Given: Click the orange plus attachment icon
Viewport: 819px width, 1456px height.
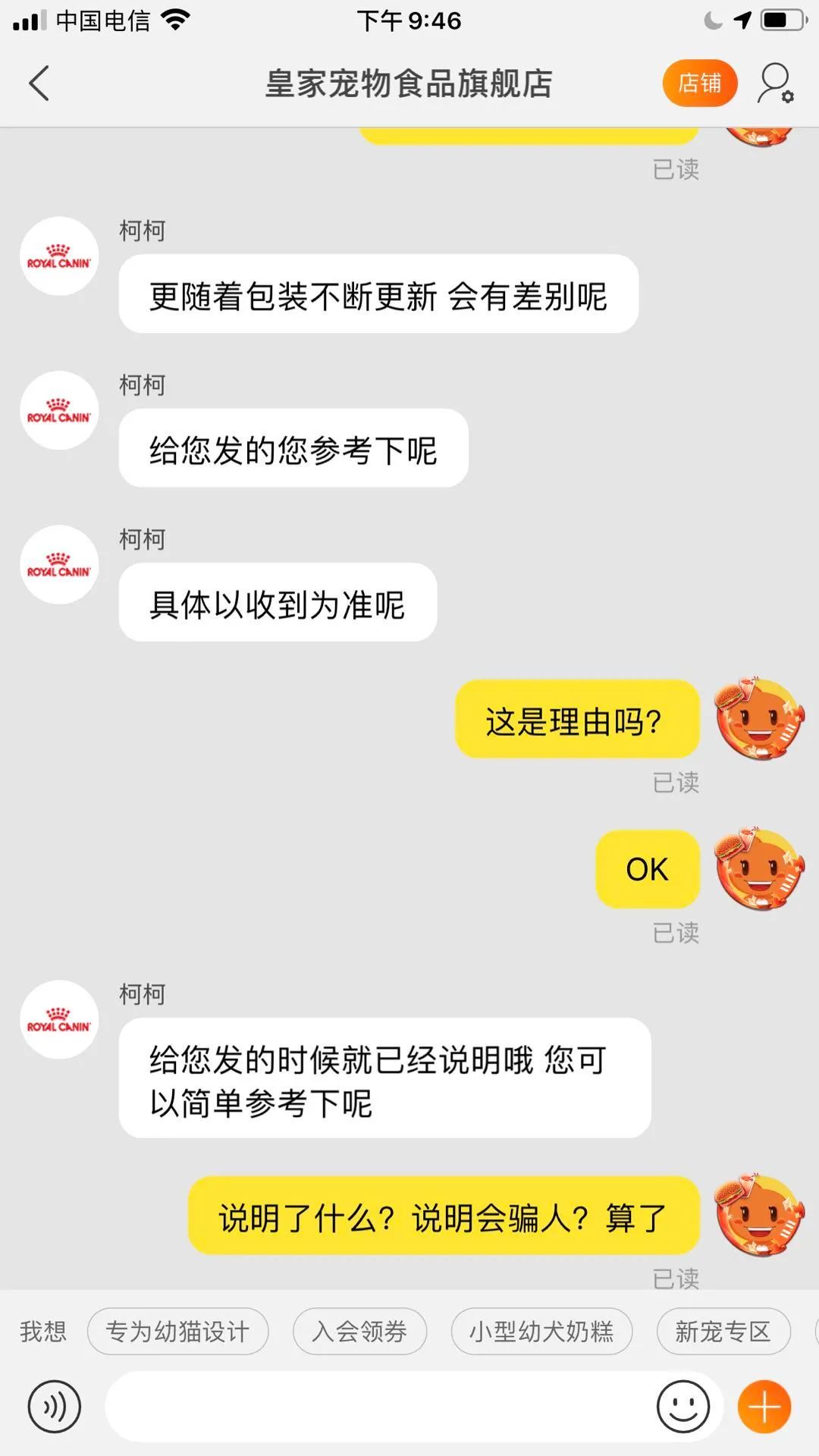Looking at the screenshot, I should tap(764, 1407).
